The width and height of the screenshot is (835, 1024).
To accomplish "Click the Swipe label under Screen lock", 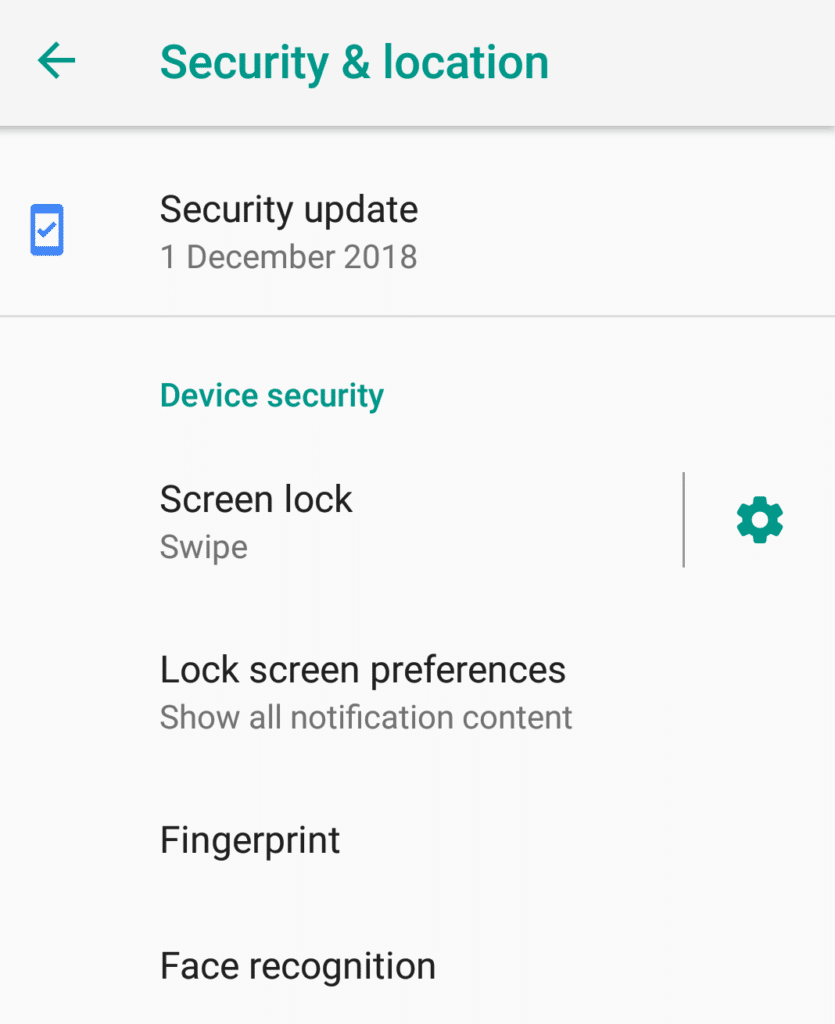I will pyautogui.click(x=203, y=547).
